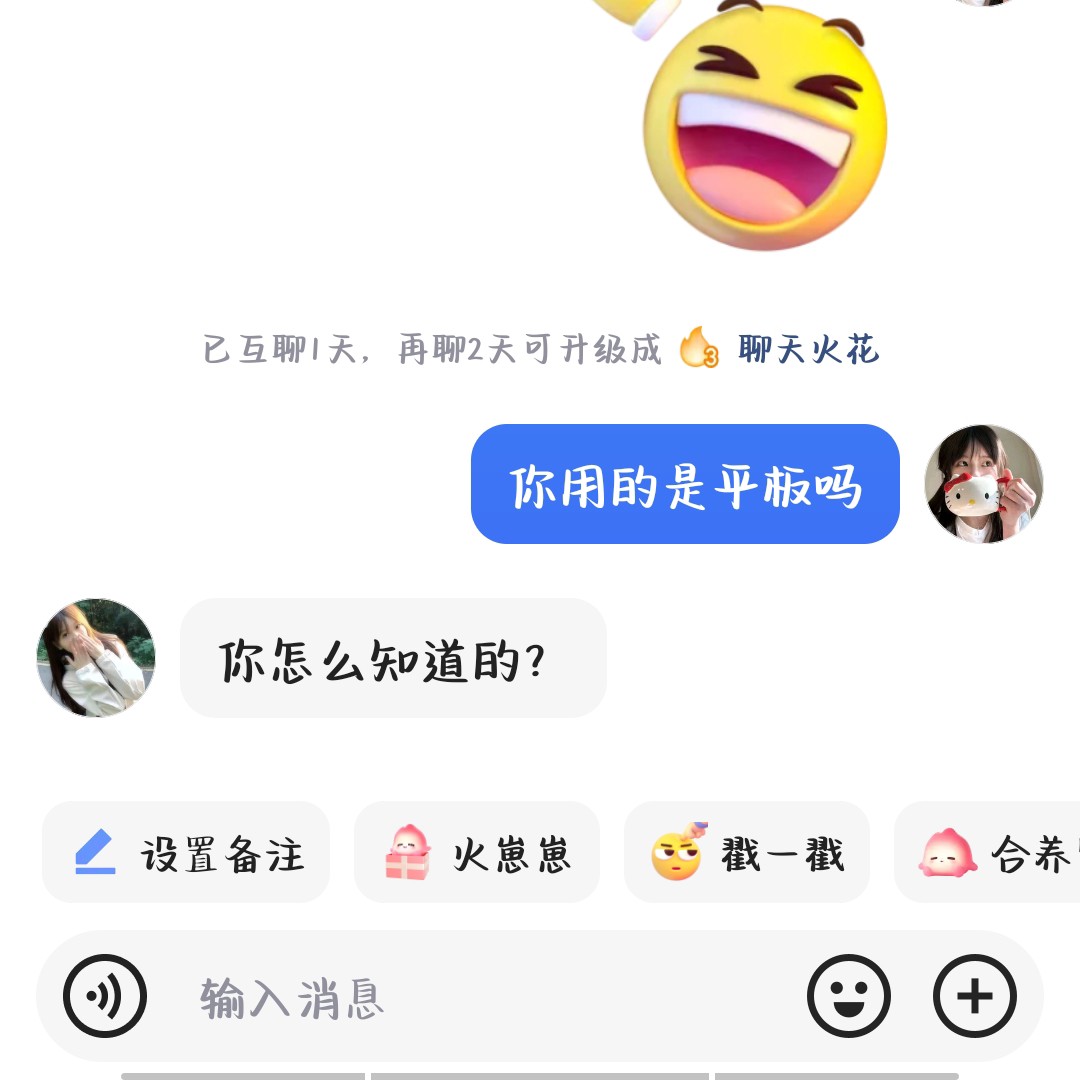Tap the 设置备注 chip
The image size is (1080, 1080).
click(x=186, y=853)
